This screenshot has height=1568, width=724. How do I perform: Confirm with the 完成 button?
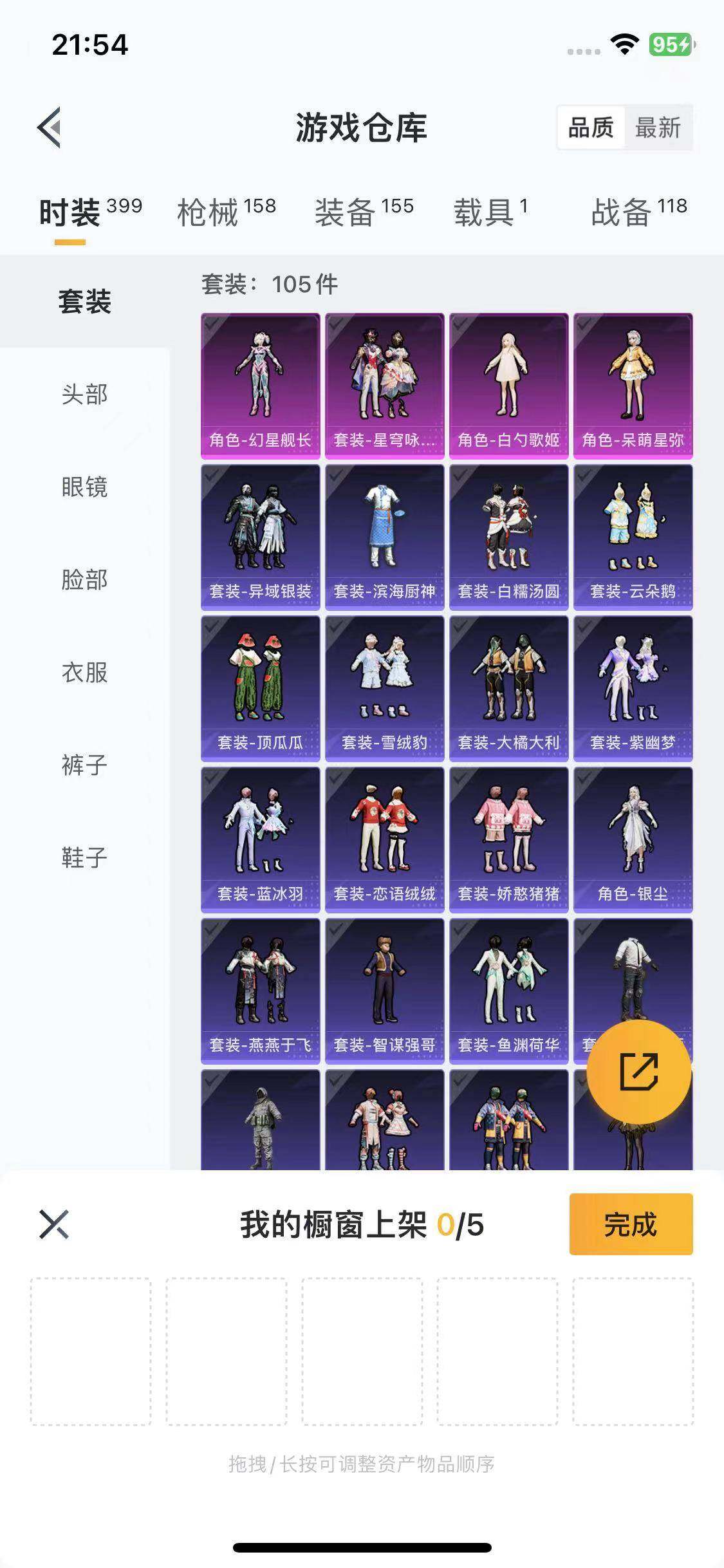tap(630, 1224)
